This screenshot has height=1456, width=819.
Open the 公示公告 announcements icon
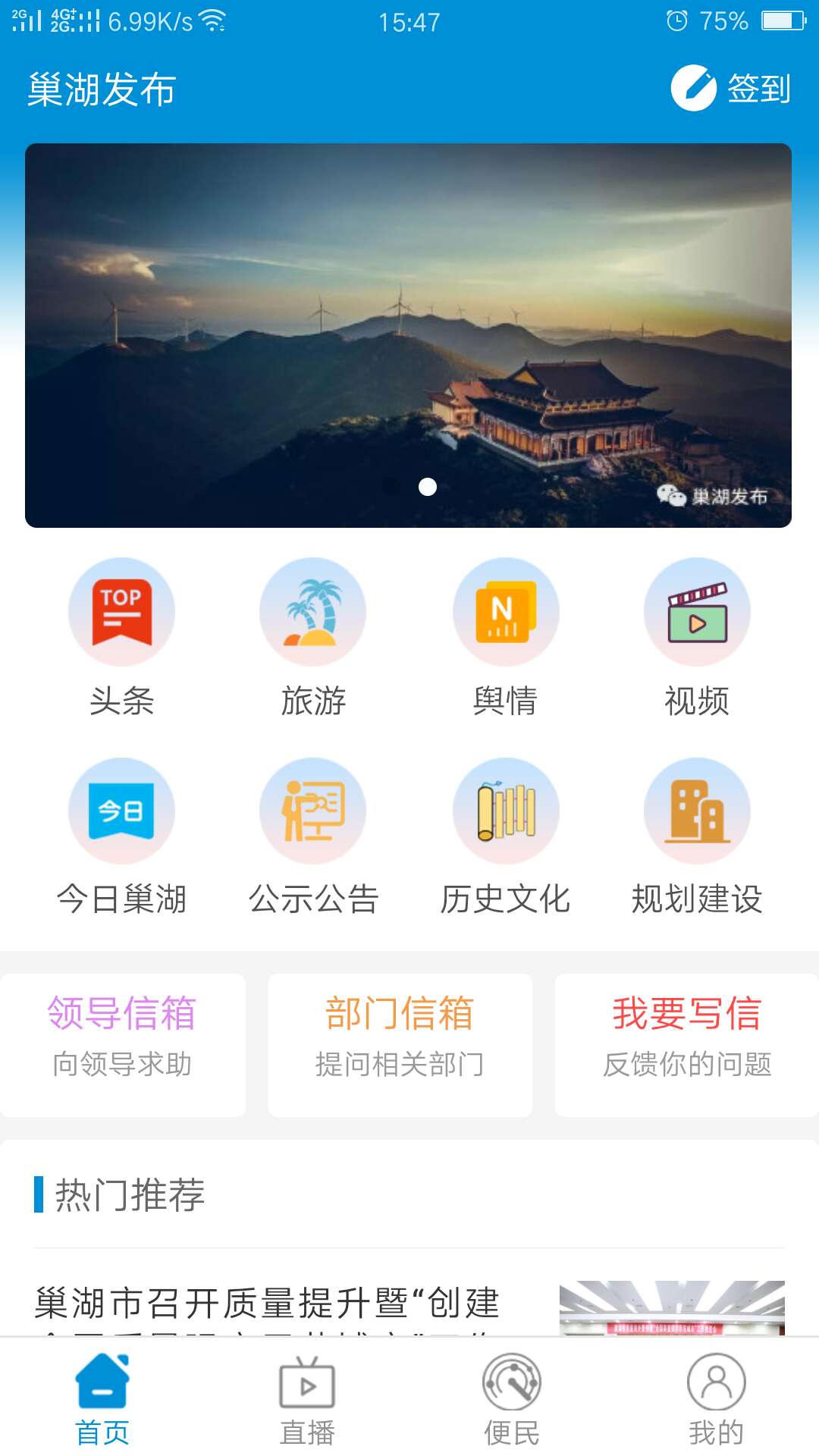pos(313,810)
